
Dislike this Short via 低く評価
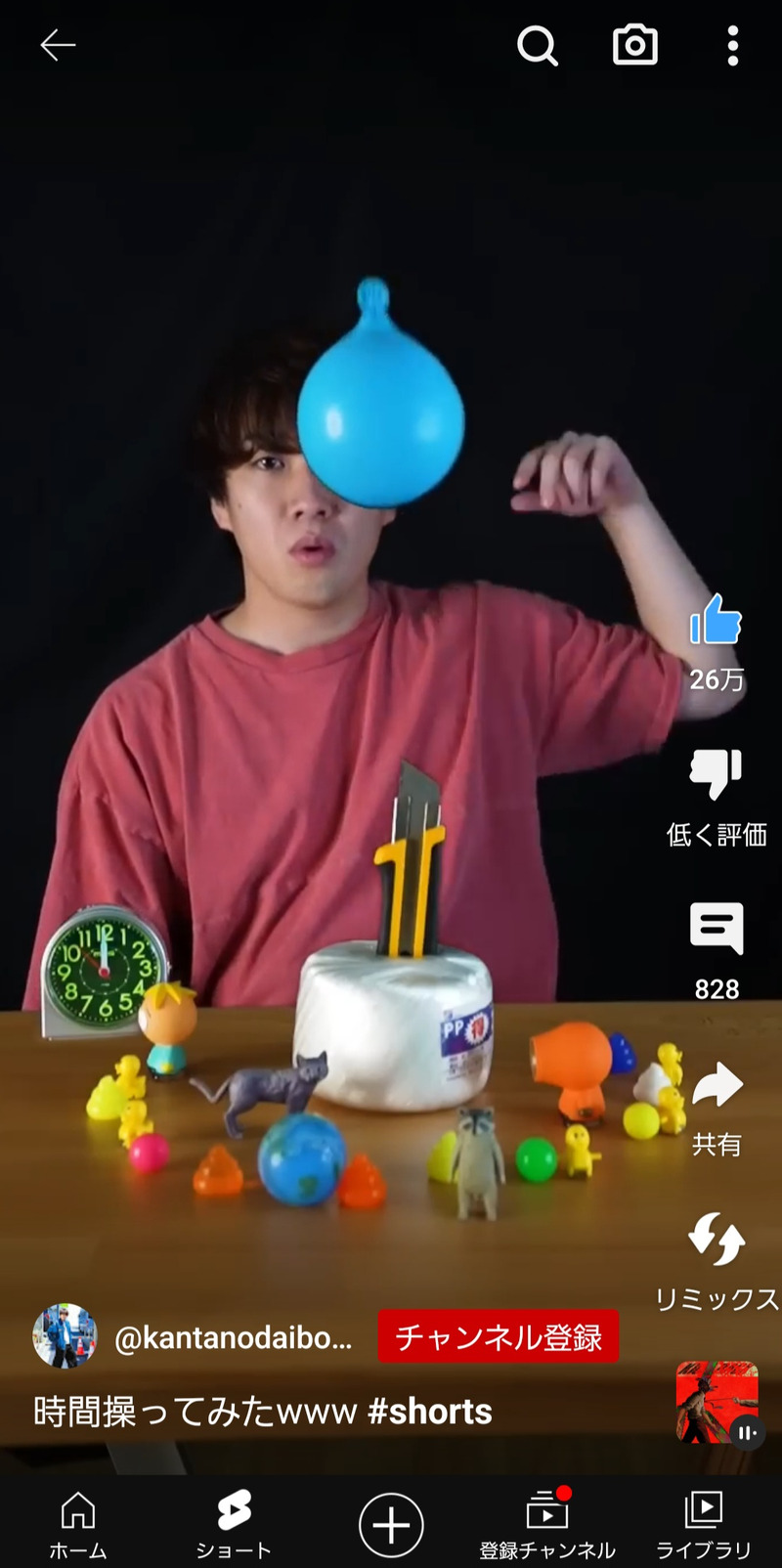point(717,774)
